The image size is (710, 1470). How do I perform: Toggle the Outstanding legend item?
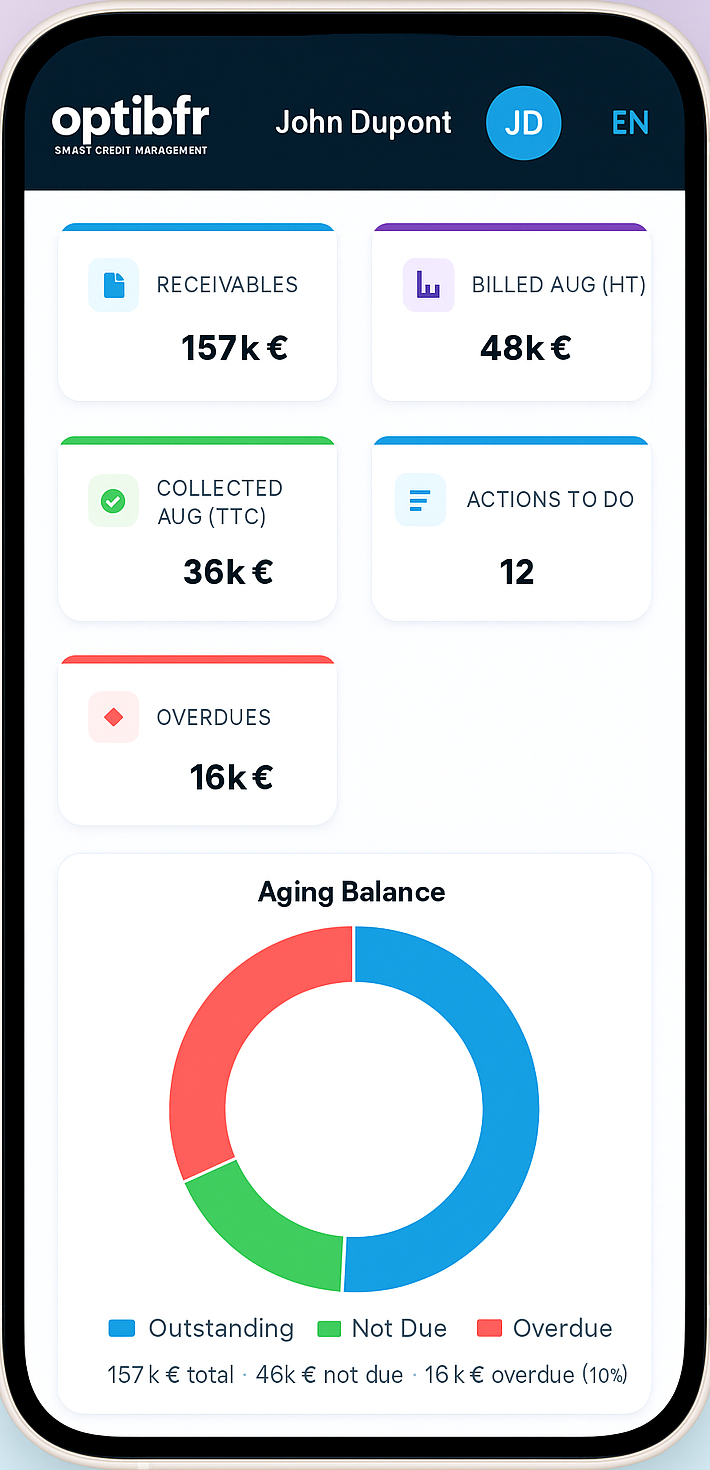(202, 1328)
